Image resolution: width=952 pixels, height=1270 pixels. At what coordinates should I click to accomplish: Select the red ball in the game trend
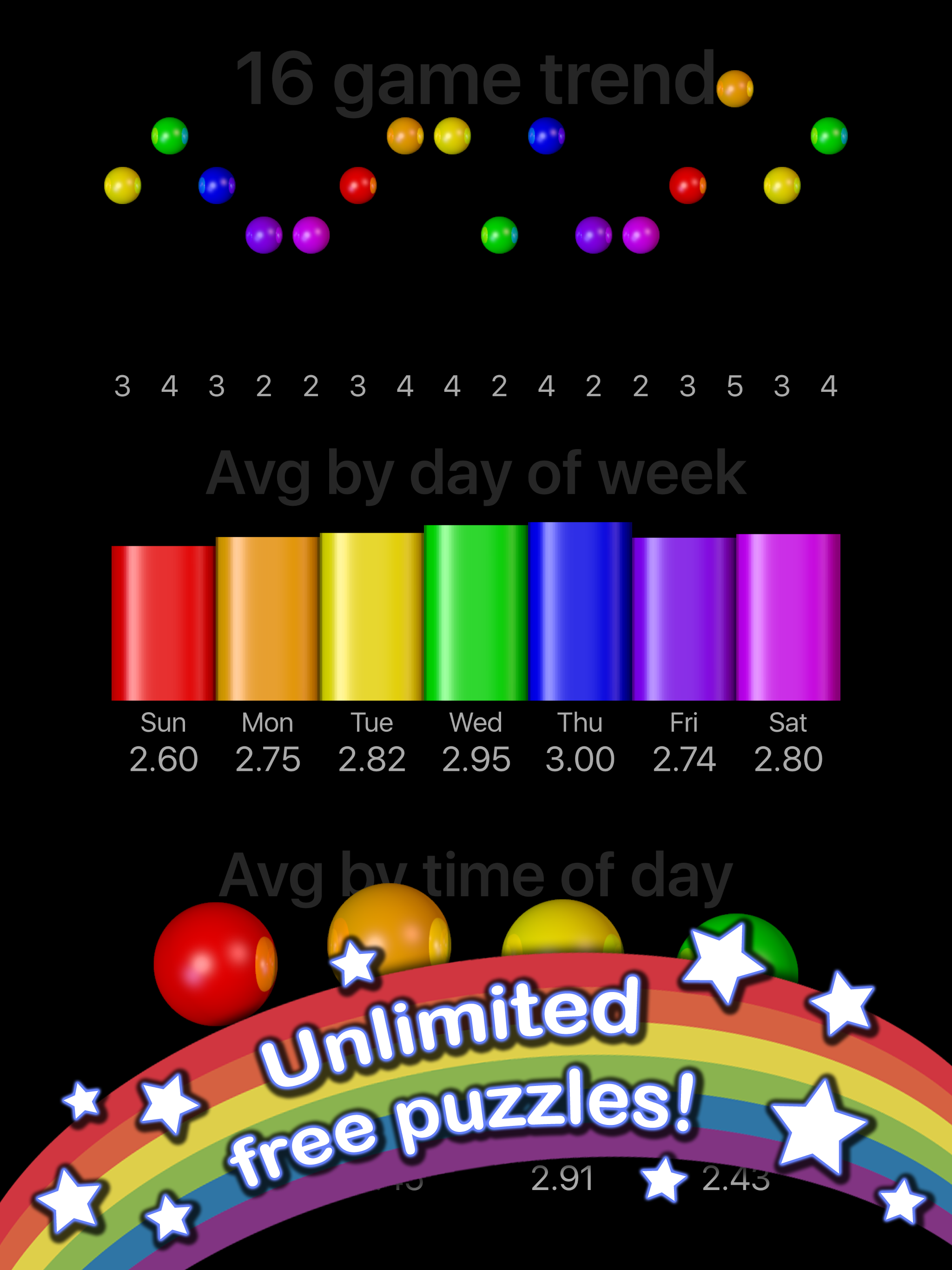click(x=358, y=186)
